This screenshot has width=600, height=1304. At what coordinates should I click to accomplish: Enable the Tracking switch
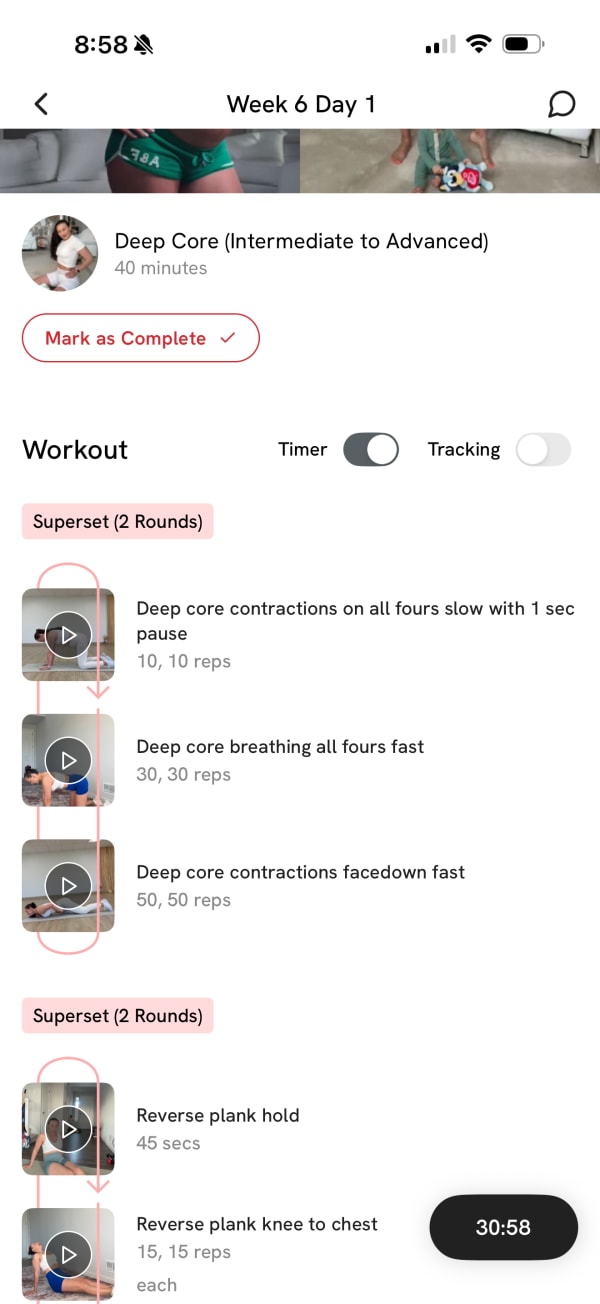coord(543,450)
